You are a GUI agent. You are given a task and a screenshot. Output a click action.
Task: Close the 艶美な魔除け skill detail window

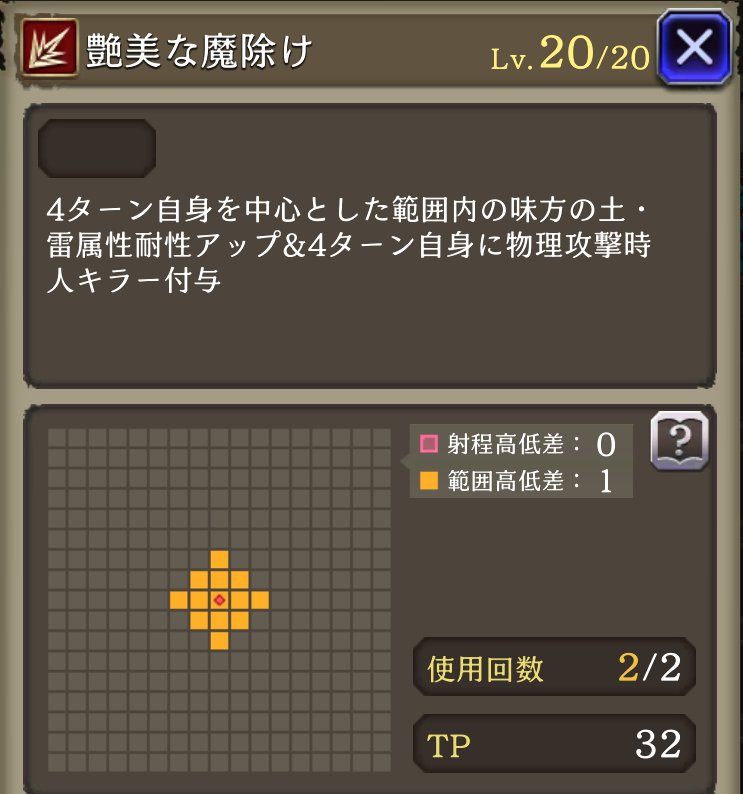[694, 46]
